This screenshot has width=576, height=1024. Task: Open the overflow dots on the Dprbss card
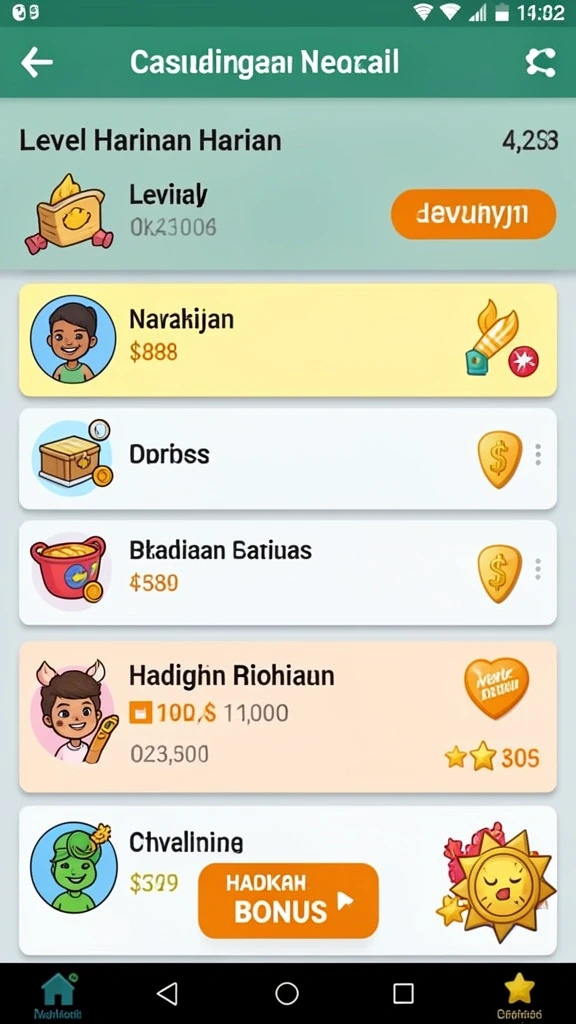coord(538,455)
